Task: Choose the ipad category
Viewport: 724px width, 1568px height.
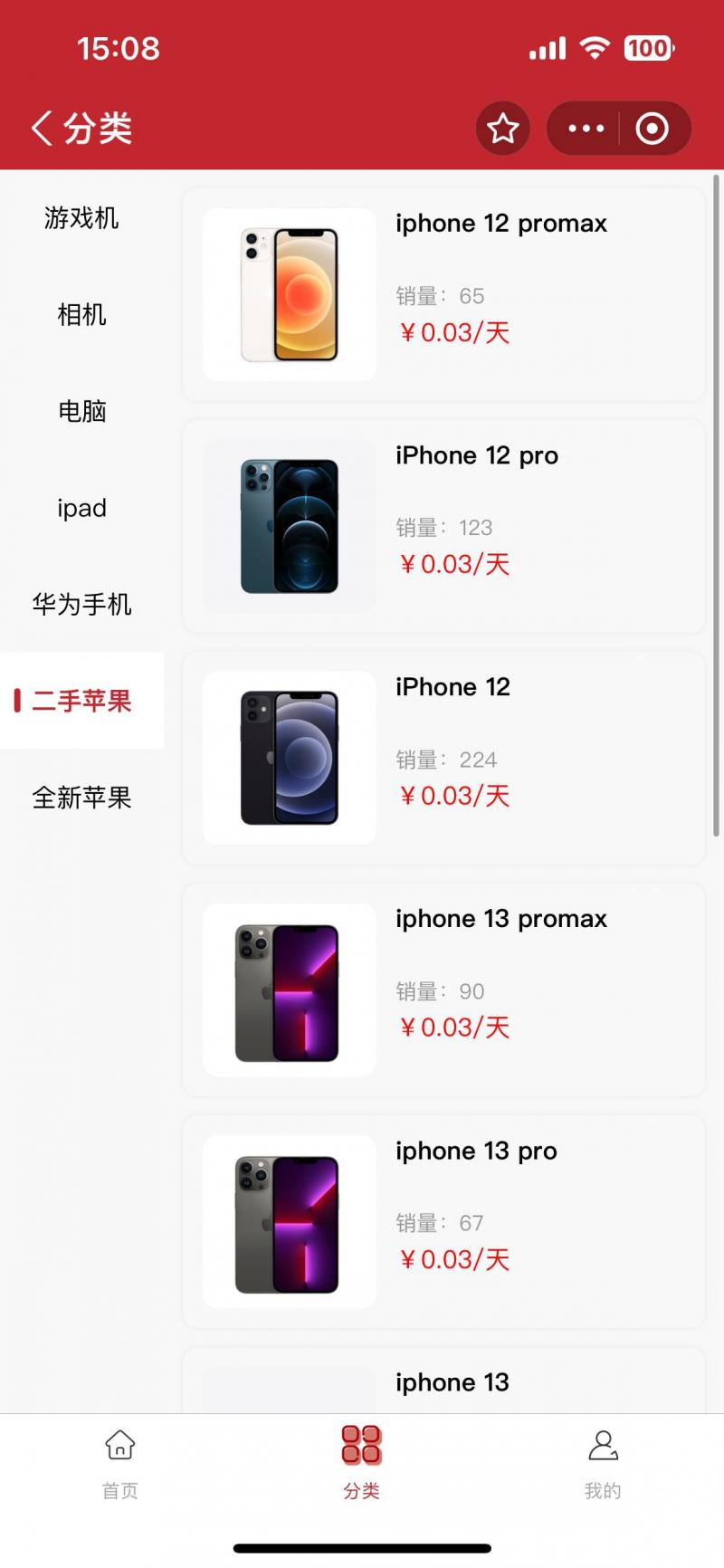Action: click(81, 508)
